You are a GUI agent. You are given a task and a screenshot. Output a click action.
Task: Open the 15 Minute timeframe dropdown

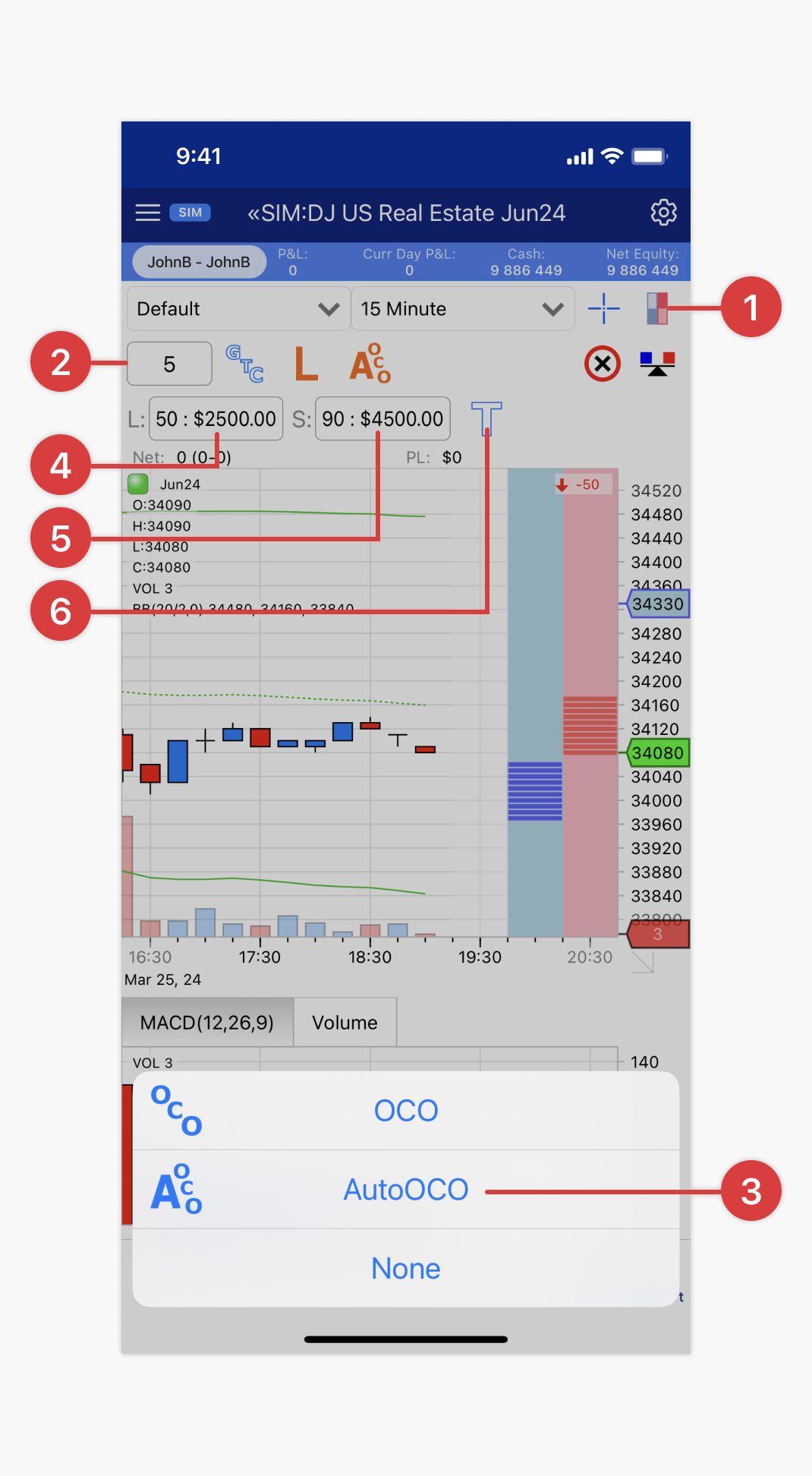(463, 308)
